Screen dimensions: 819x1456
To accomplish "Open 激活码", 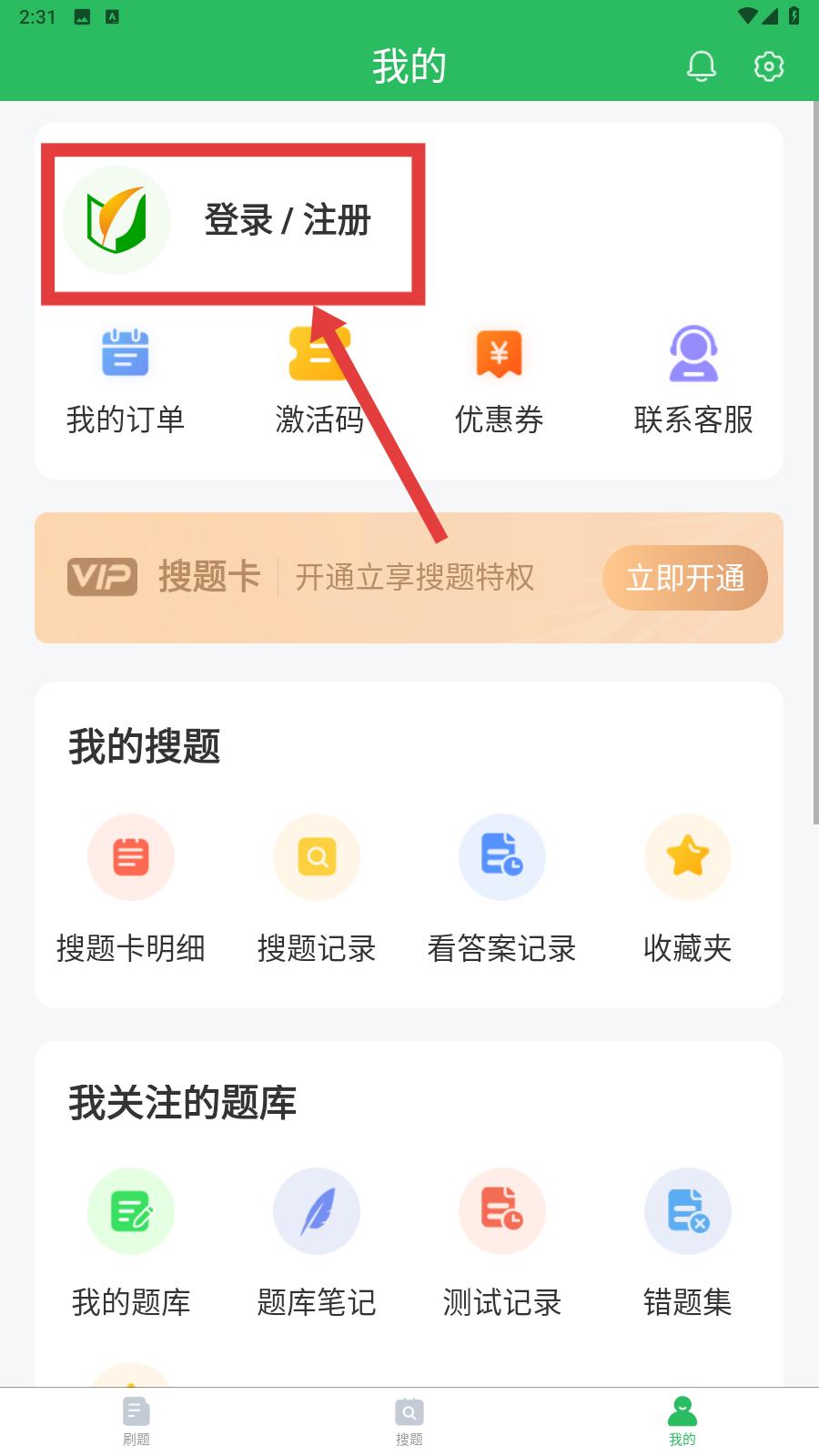I will [319, 382].
